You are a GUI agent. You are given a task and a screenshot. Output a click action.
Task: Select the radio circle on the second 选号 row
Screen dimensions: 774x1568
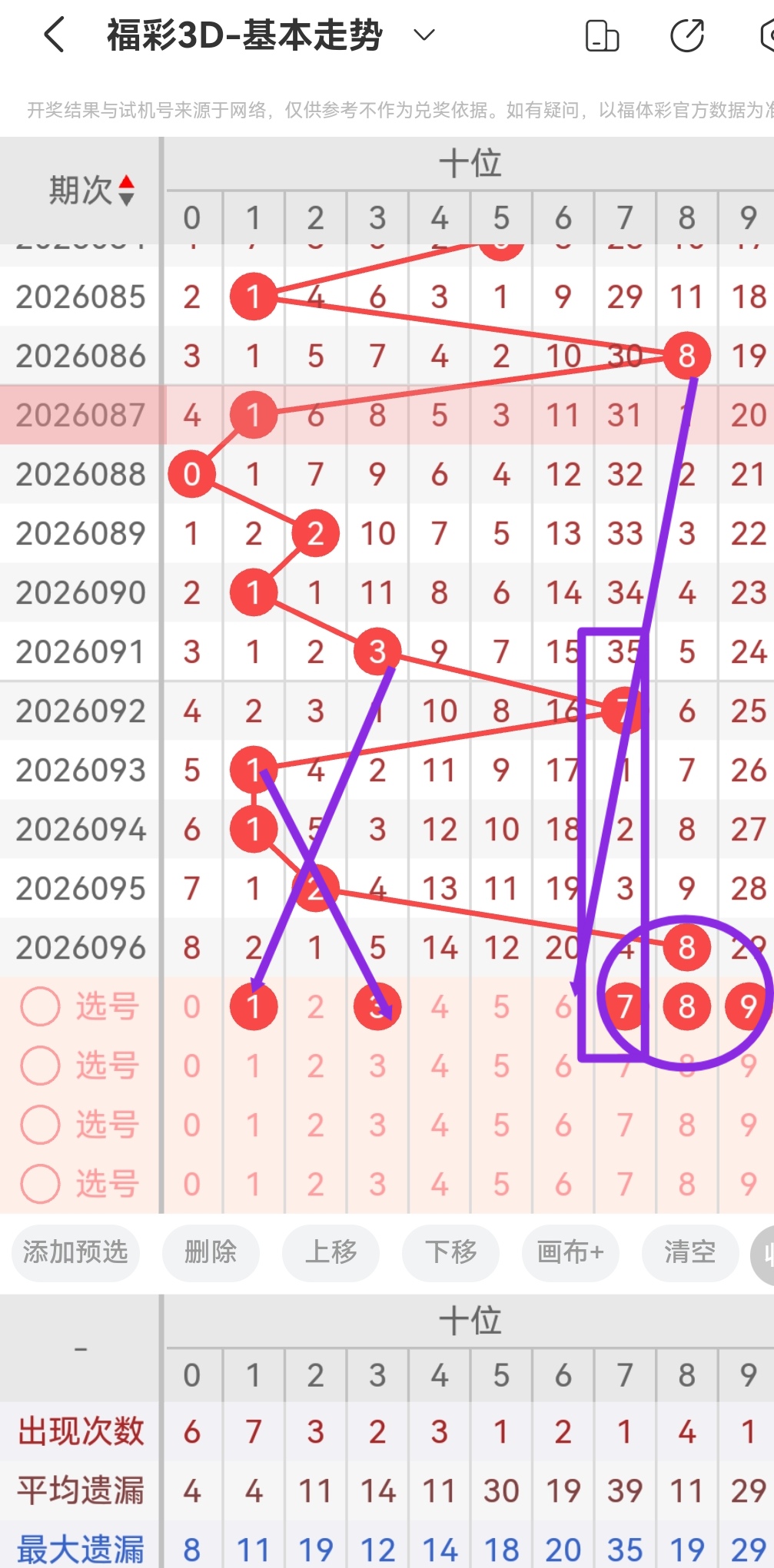[40, 1066]
